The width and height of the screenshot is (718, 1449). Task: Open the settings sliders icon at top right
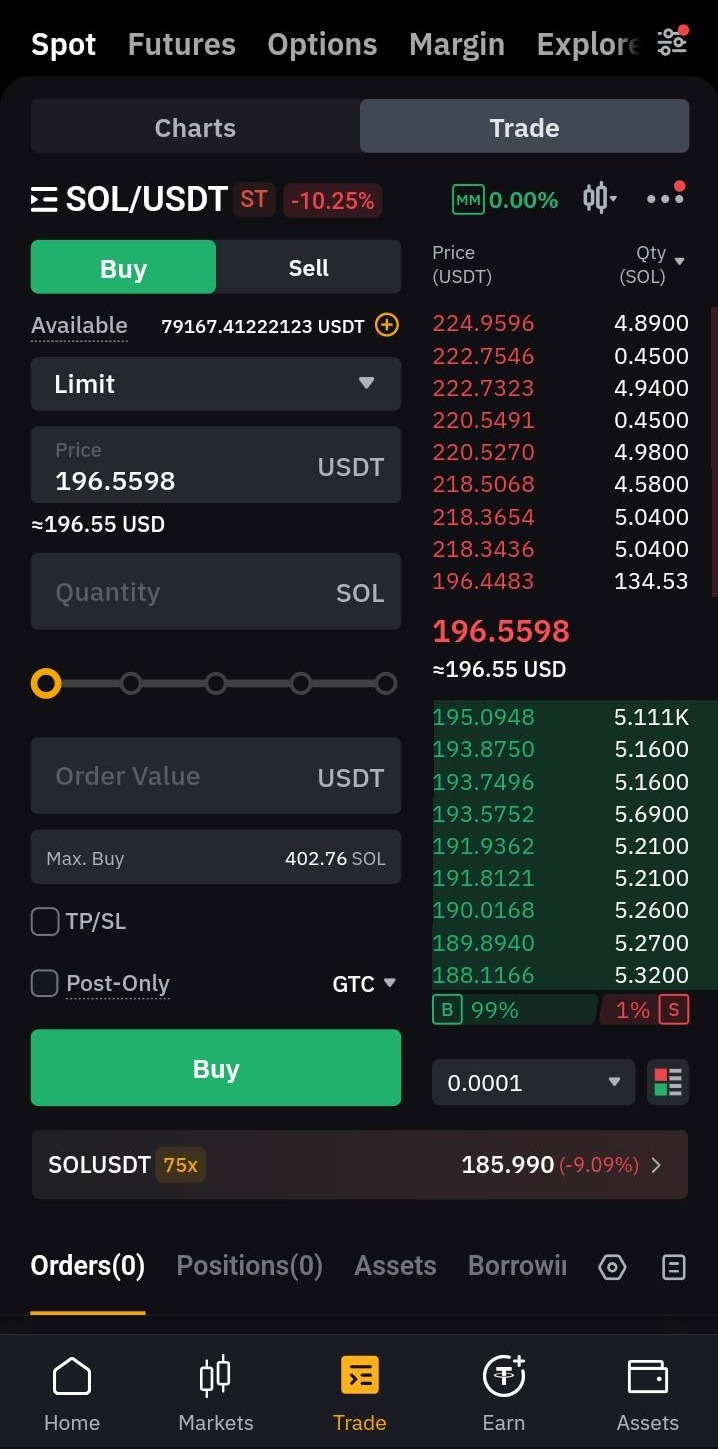[672, 42]
